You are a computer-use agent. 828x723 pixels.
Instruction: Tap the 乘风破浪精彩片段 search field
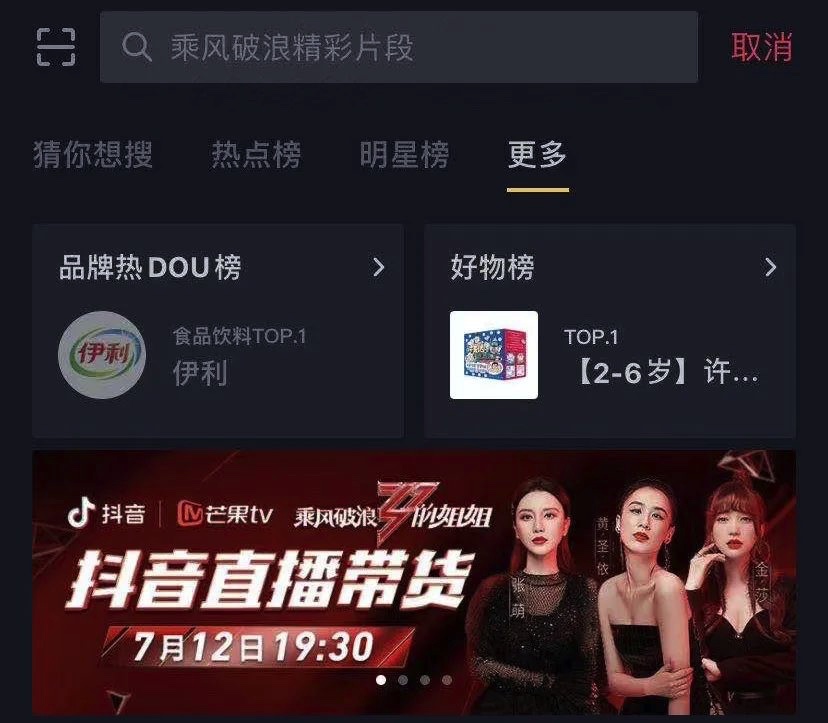coord(398,47)
